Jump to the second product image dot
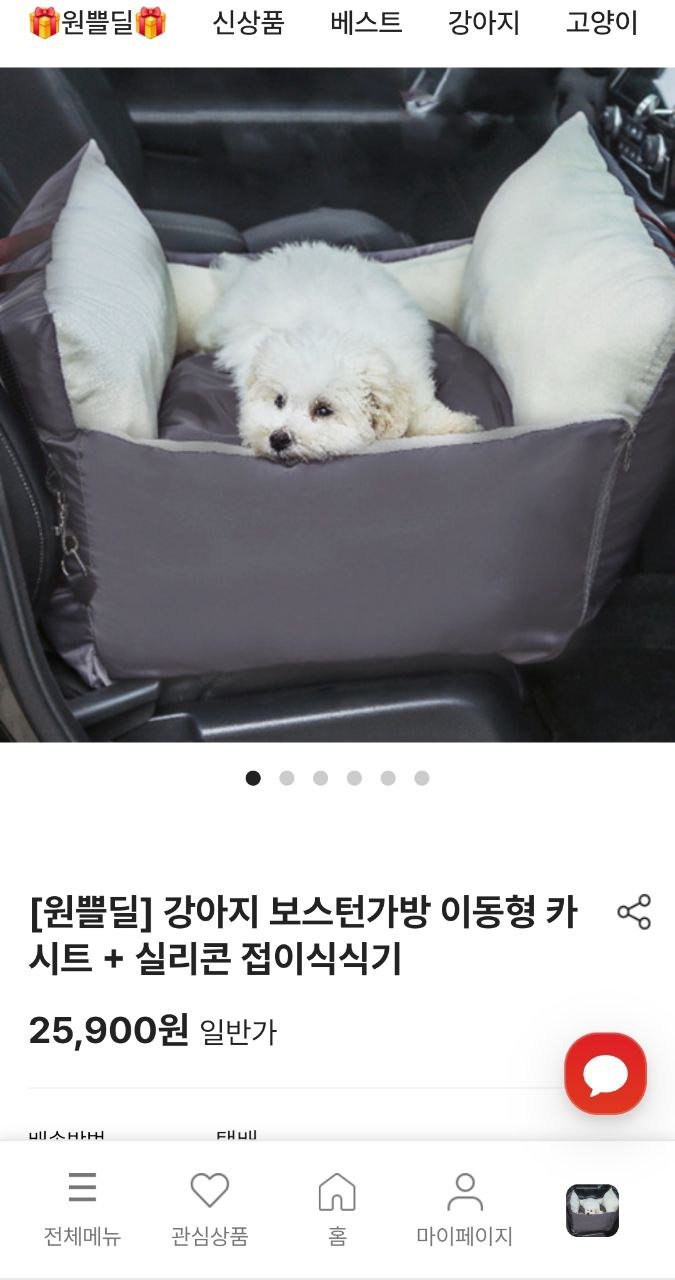Screen dimensions: 675x1280 point(287,778)
